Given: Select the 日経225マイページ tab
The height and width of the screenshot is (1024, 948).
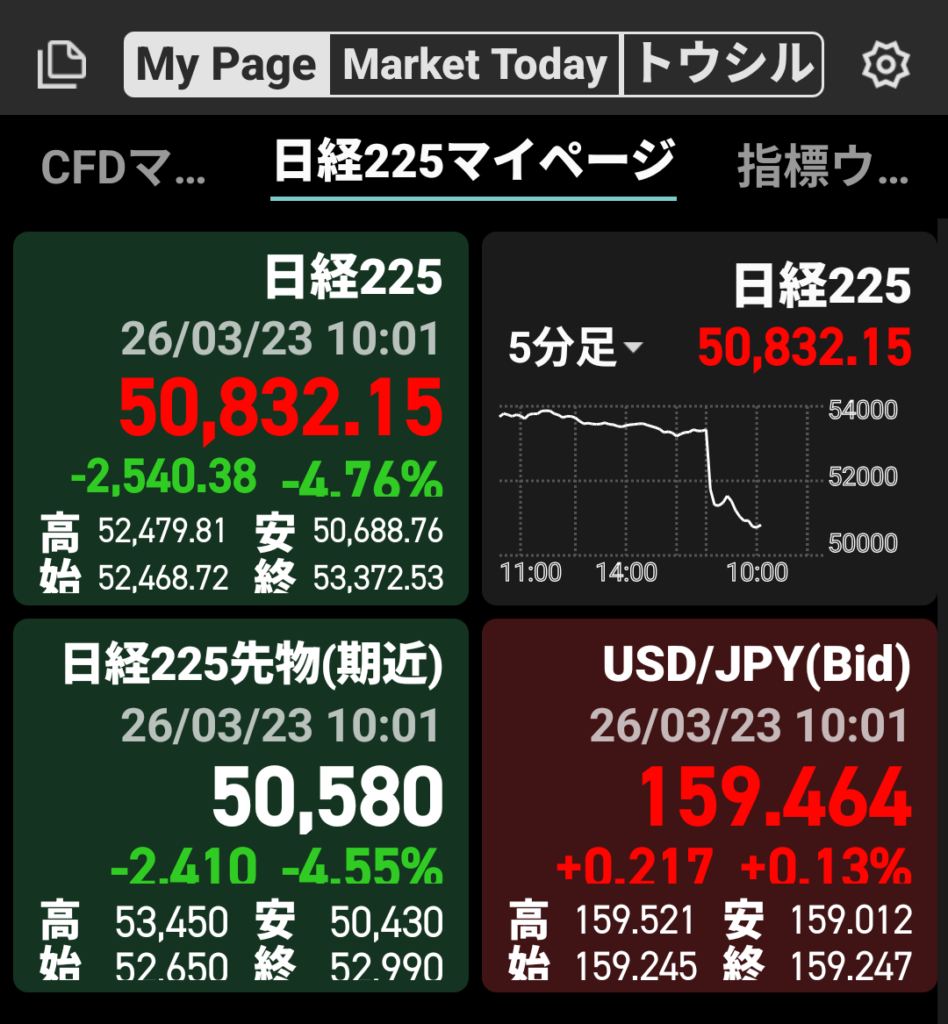Looking at the screenshot, I should pos(473,163).
